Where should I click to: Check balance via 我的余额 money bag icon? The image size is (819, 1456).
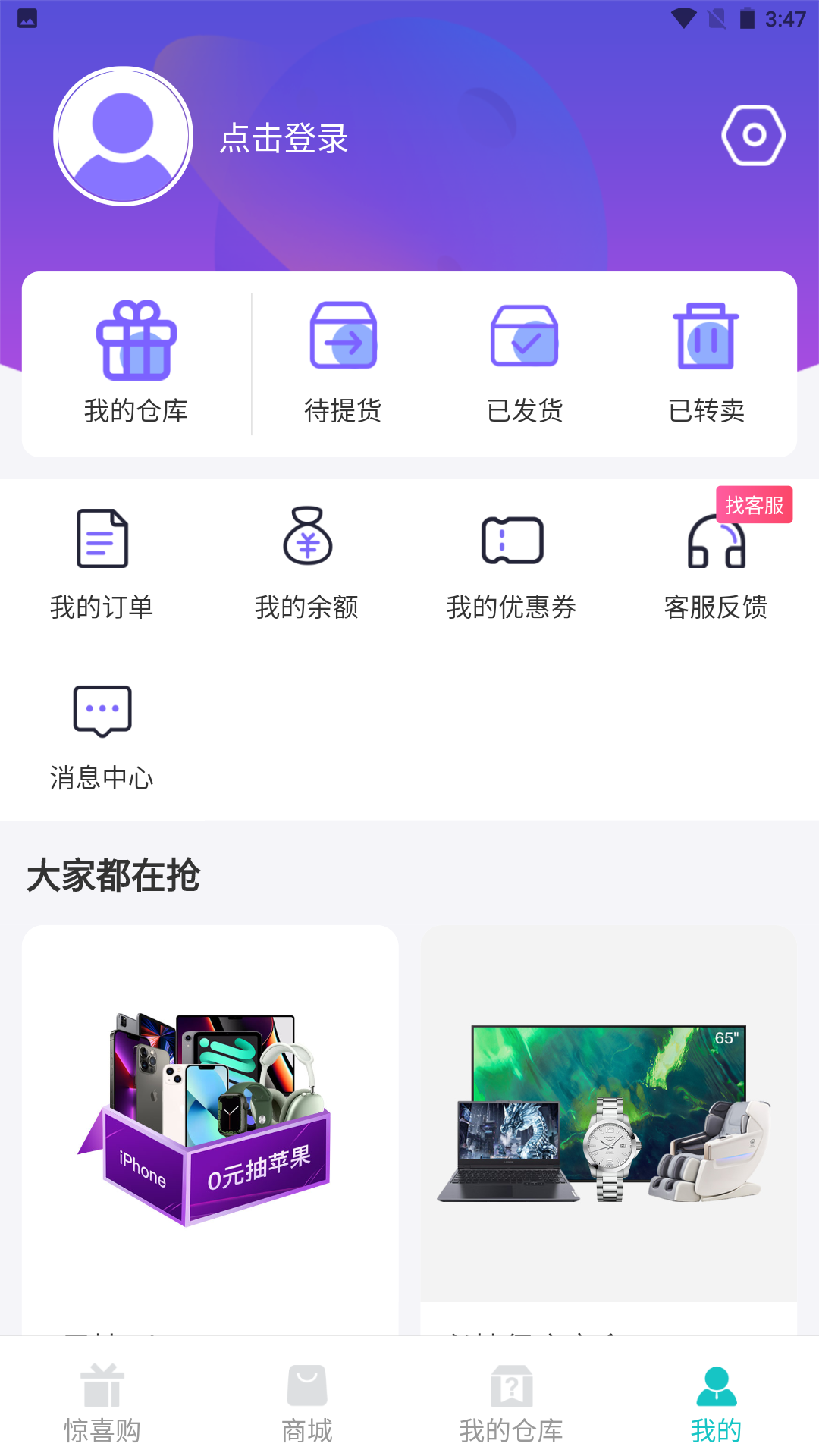tap(307, 540)
